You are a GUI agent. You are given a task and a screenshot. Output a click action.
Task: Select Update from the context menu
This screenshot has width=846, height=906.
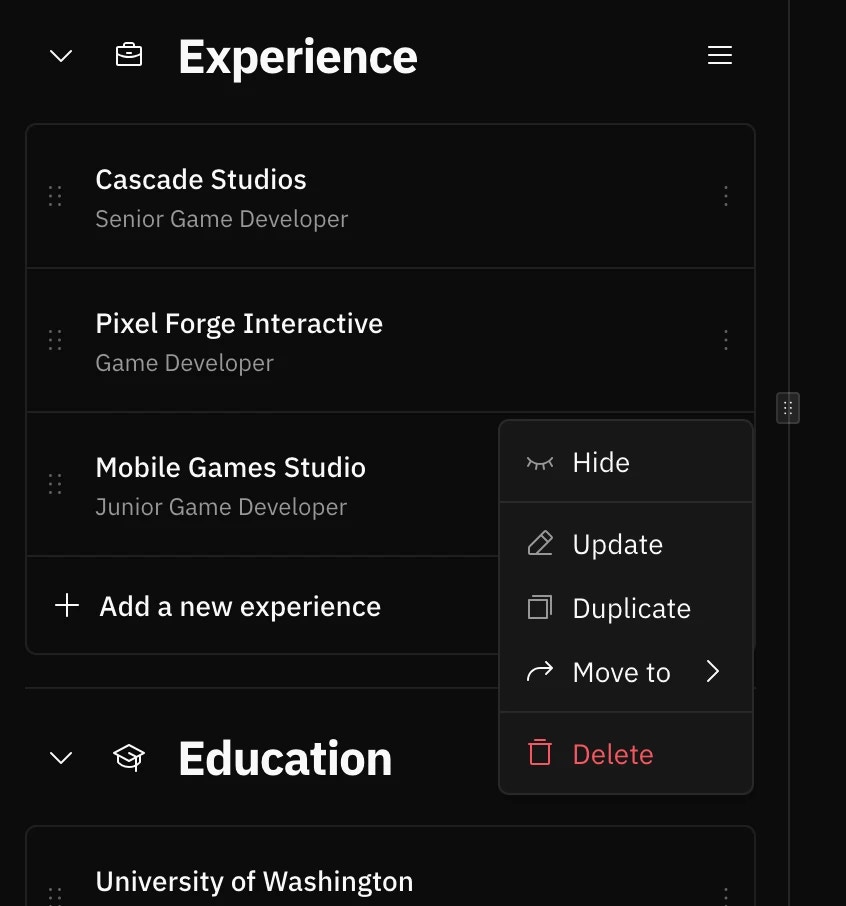(x=617, y=543)
